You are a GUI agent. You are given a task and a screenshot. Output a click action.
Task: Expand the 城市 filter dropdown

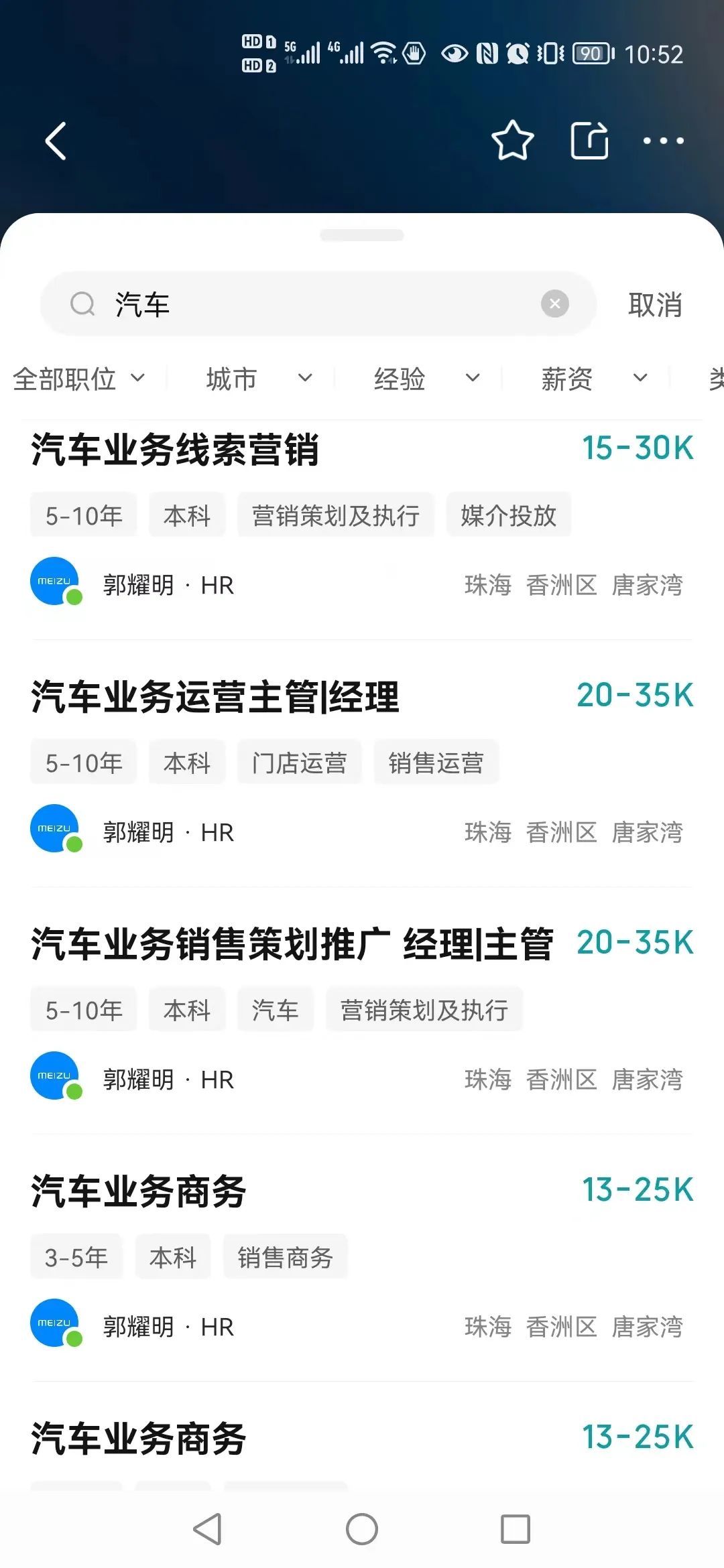[258, 379]
